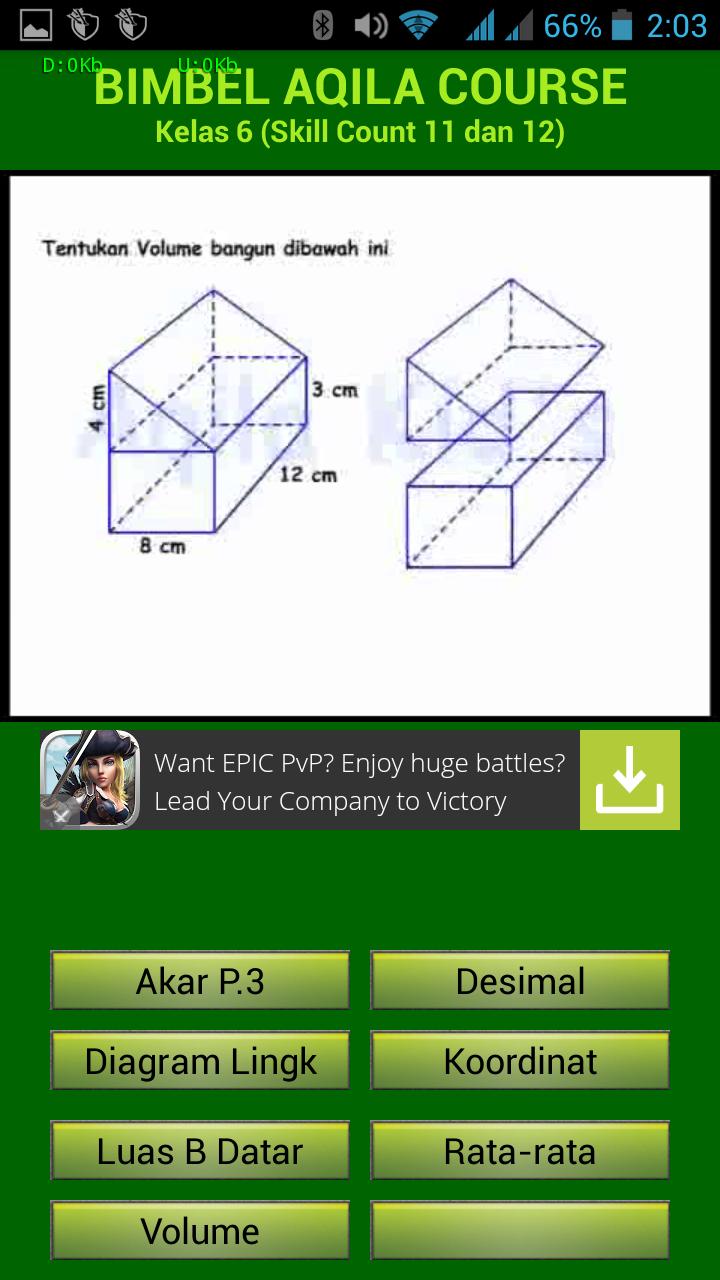Open the Rata-rata topic
Viewport: 720px width, 1280px height.
520,1151
